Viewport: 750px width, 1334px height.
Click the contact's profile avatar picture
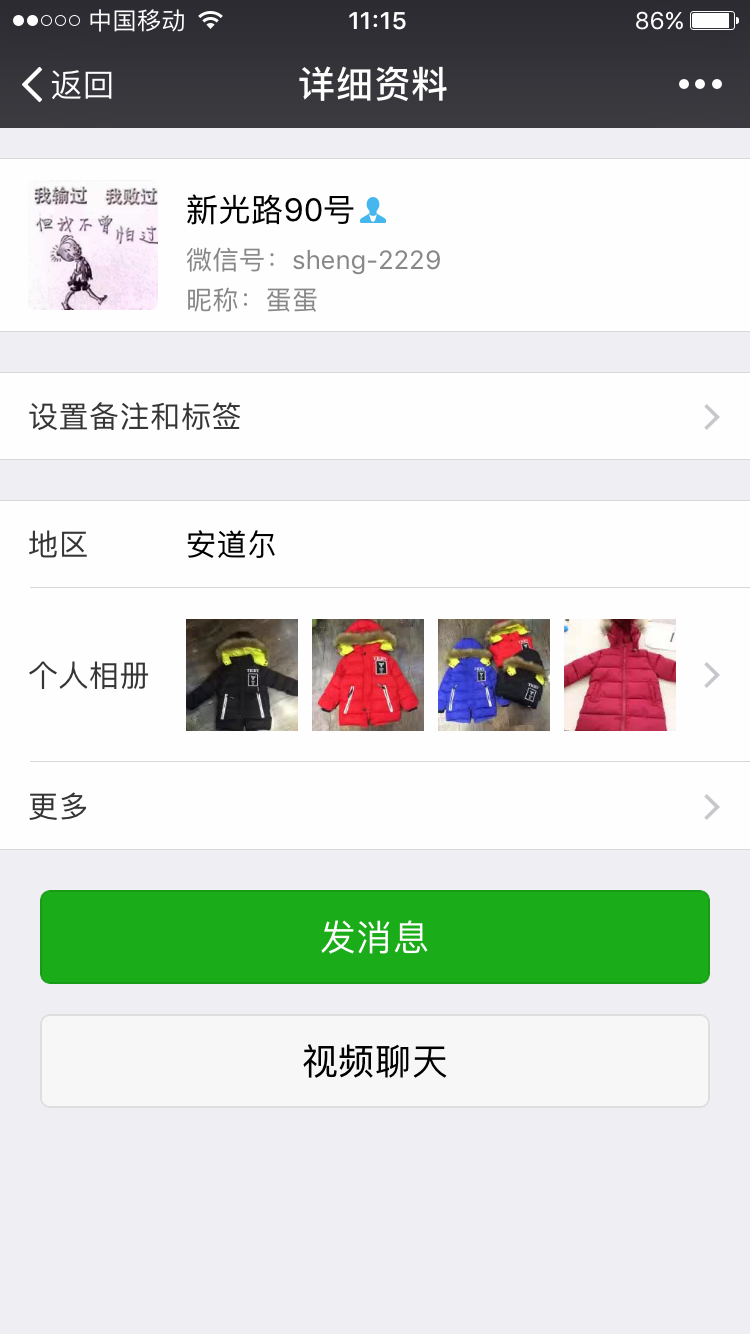pyautogui.click(x=92, y=244)
